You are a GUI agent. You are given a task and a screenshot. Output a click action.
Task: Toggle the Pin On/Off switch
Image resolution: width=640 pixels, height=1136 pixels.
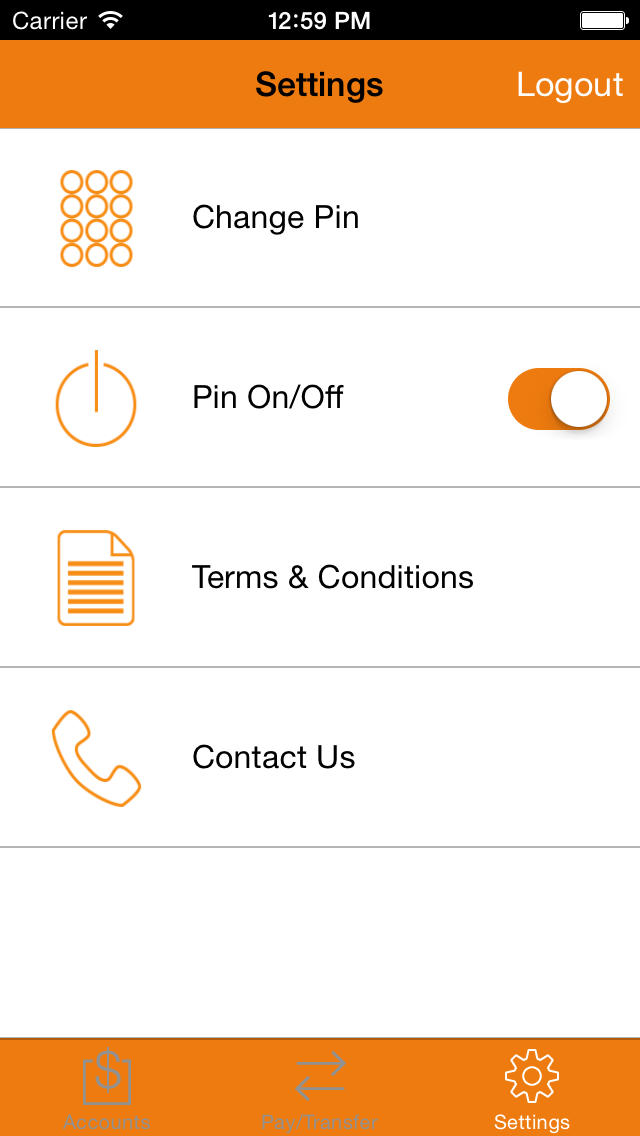[558, 398]
